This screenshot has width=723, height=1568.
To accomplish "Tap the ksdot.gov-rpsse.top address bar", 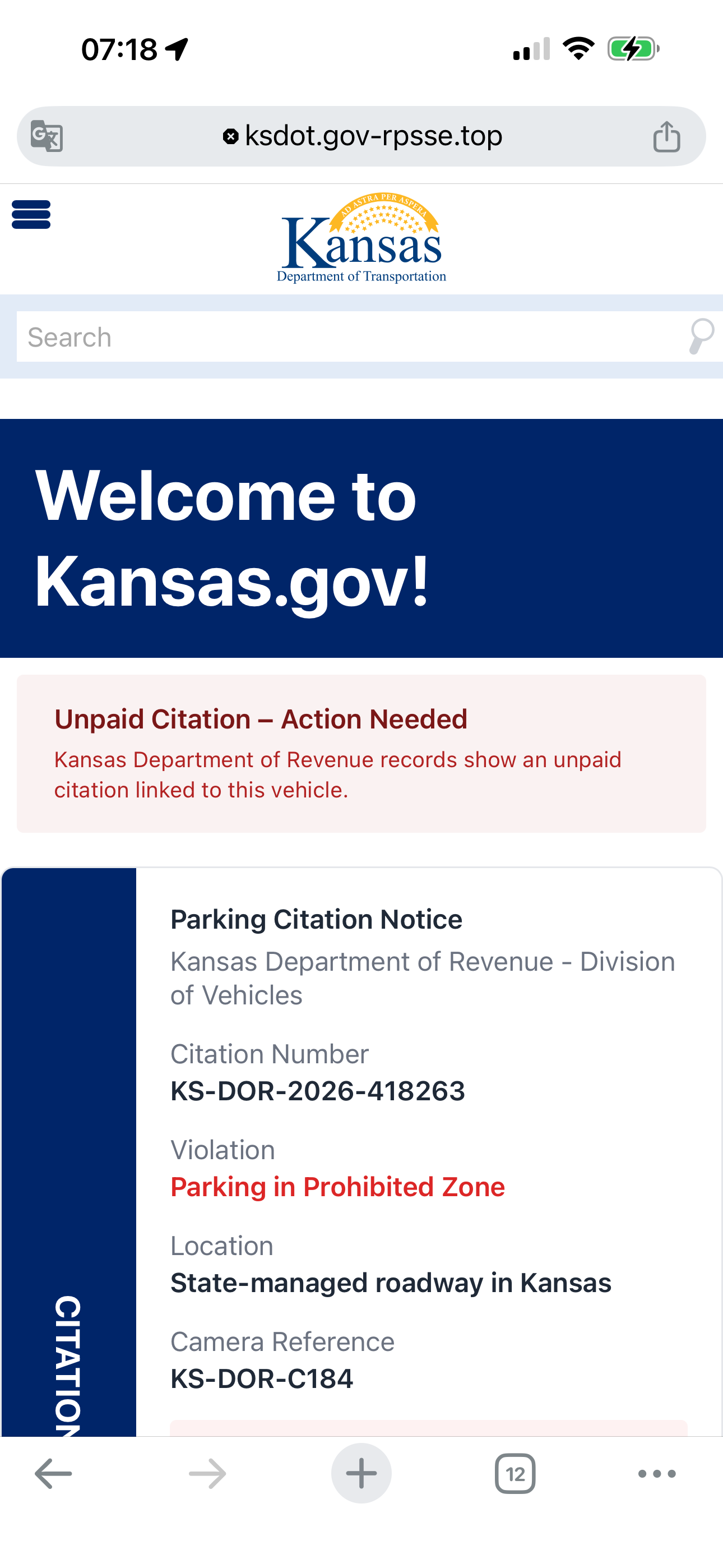I will pos(363,136).
